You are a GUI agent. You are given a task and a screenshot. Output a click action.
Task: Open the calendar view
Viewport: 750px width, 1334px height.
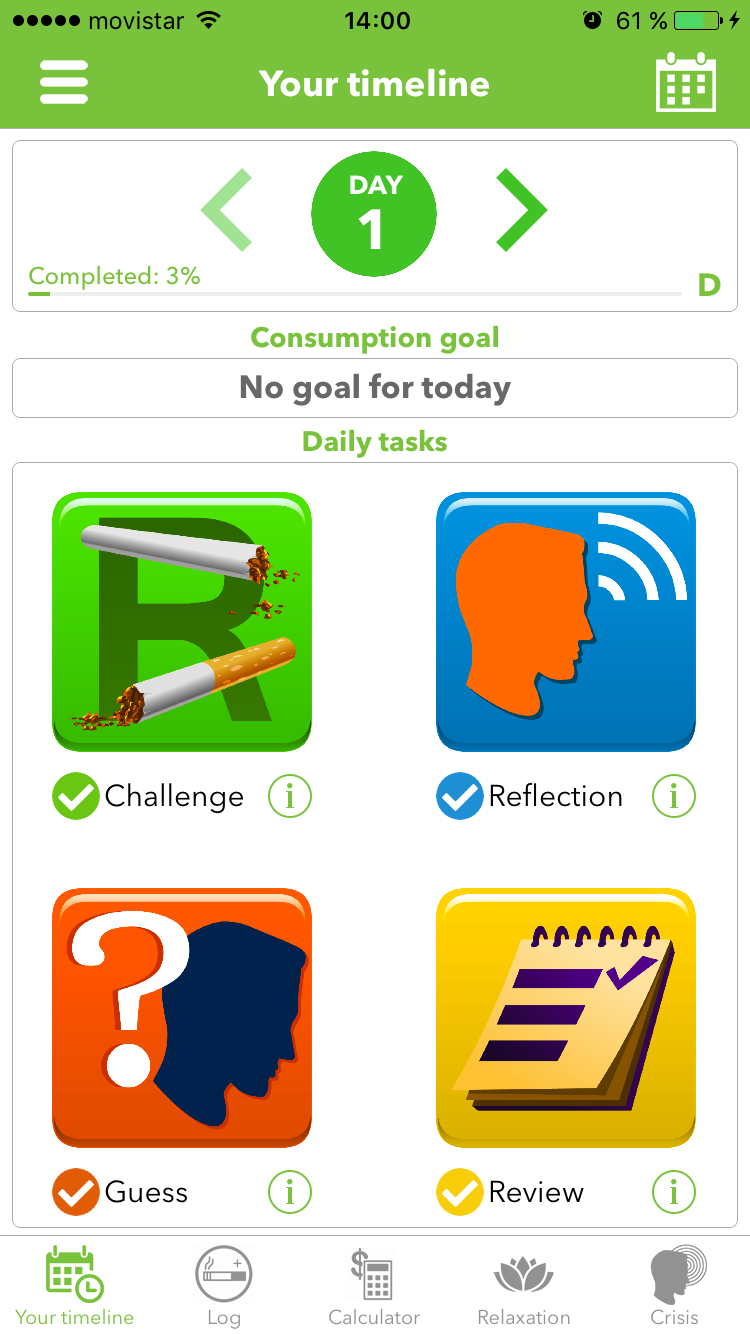coord(686,83)
